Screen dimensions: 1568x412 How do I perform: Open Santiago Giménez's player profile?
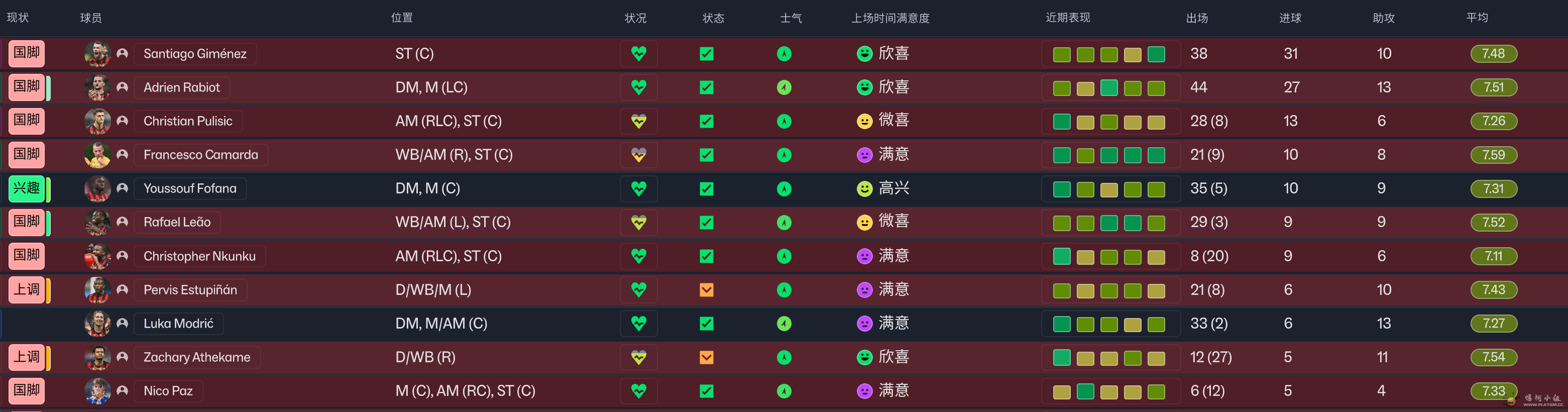pos(195,54)
